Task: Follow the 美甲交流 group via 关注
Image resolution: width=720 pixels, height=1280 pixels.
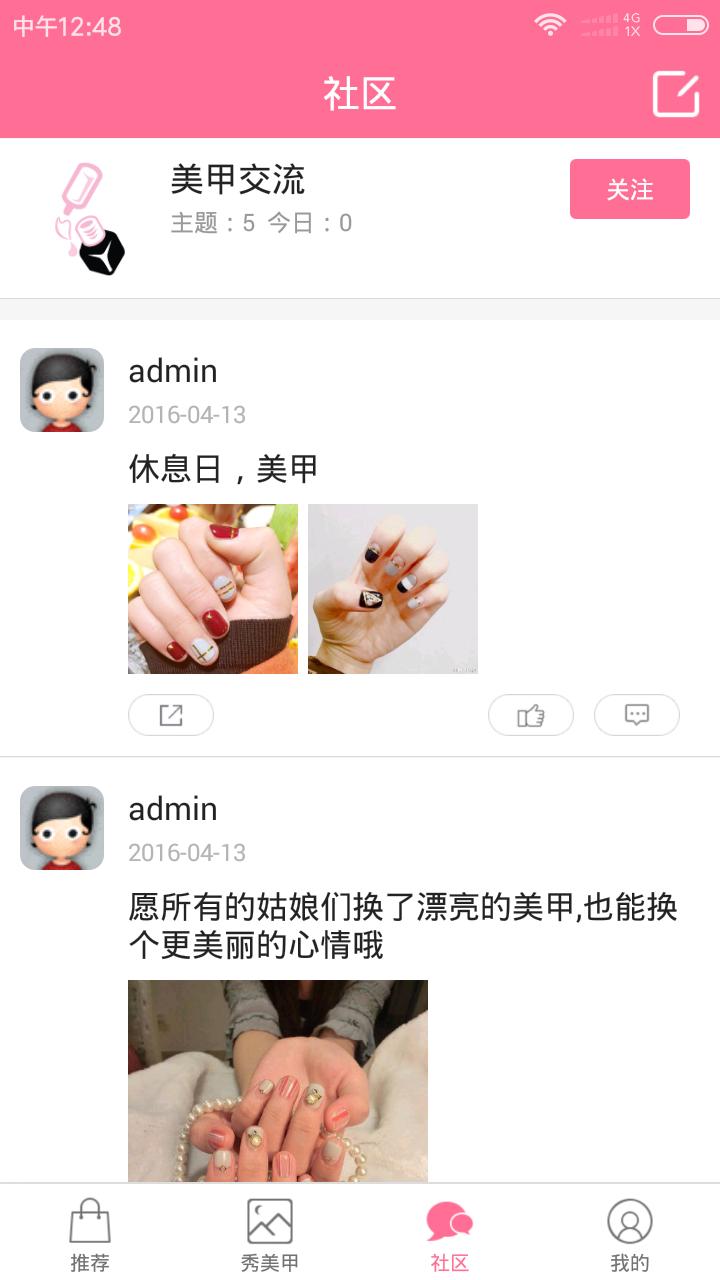Action: click(x=629, y=189)
